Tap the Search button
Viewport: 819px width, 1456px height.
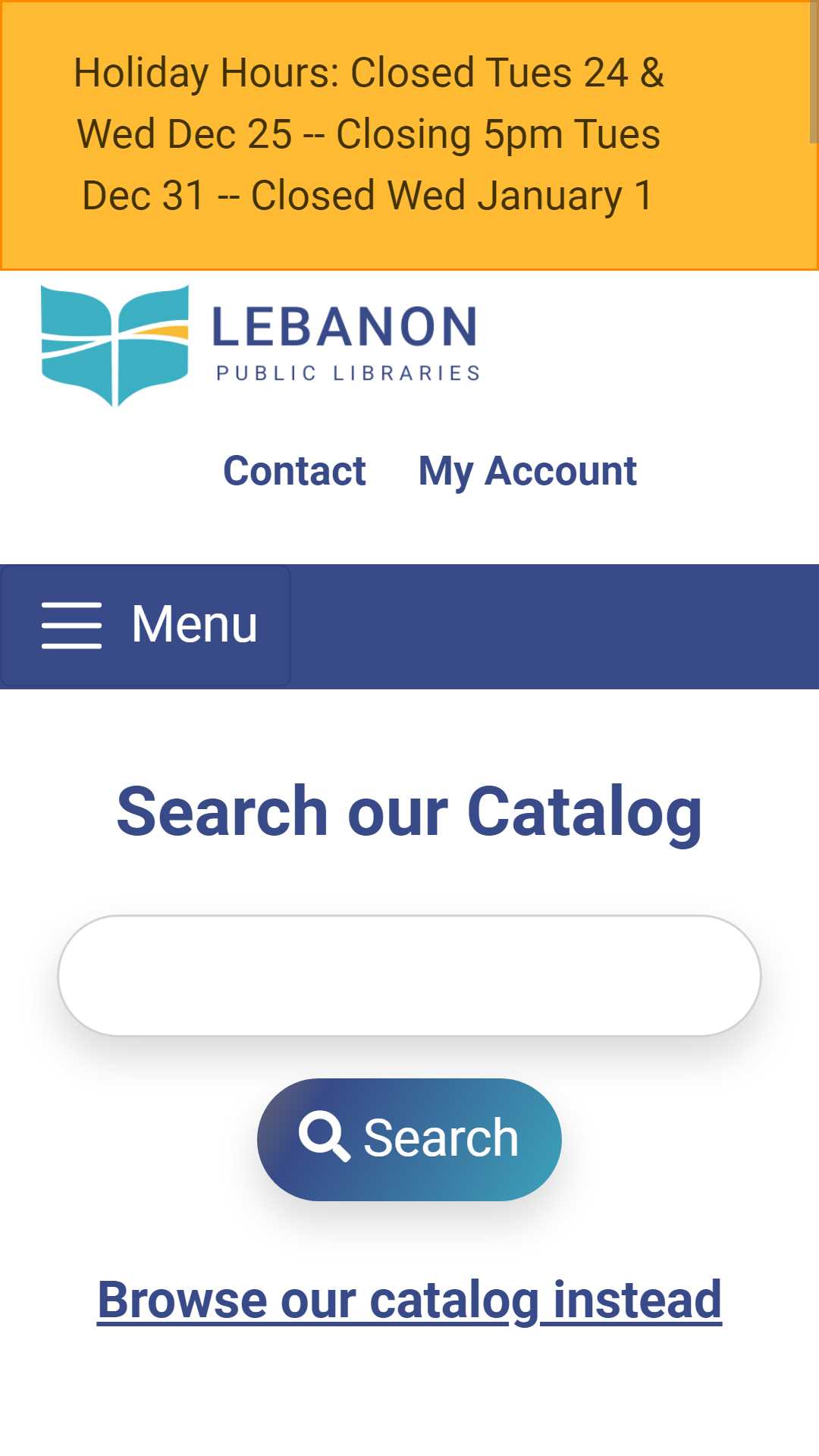409,1139
